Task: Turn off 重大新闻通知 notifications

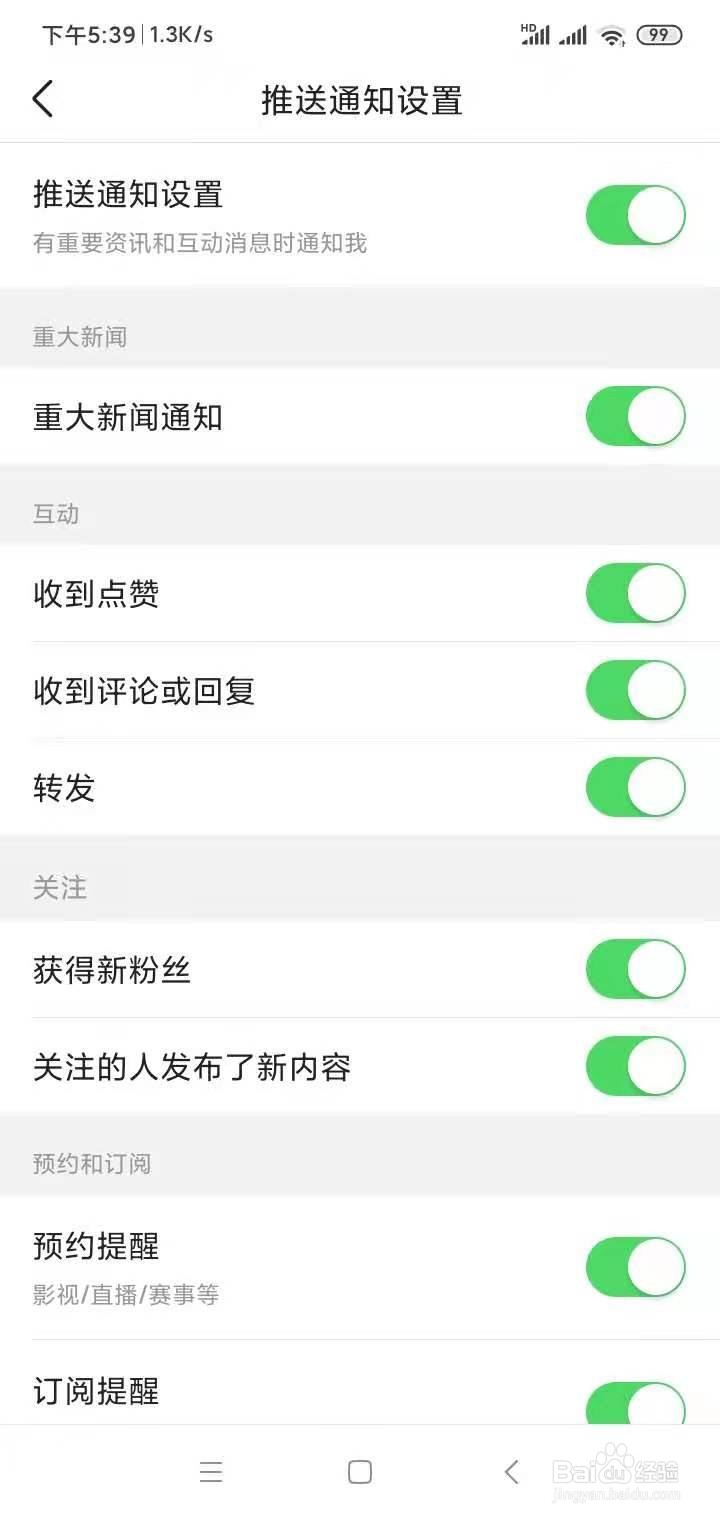Action: coord(636,417)
